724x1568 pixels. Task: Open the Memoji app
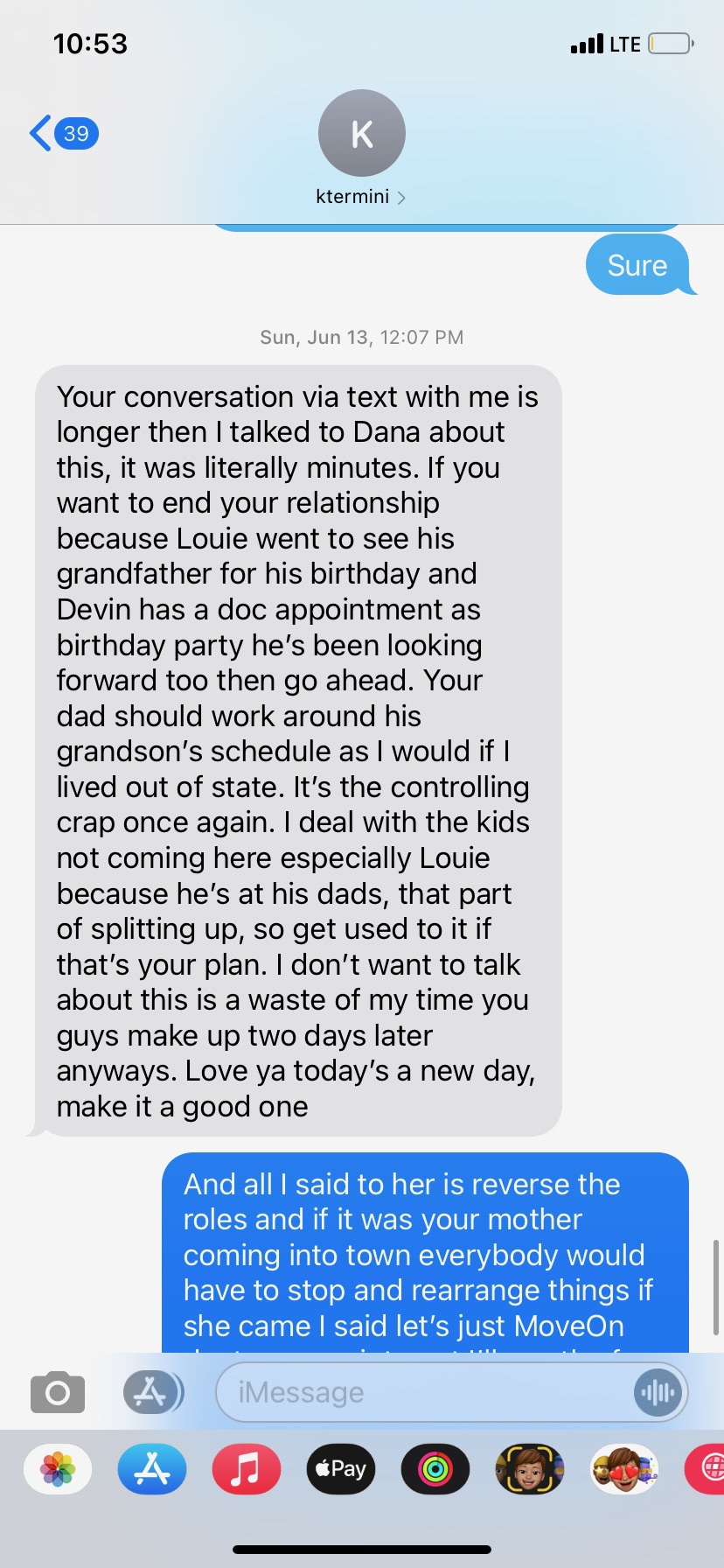pyautogui.click(x=529, y=1469)
